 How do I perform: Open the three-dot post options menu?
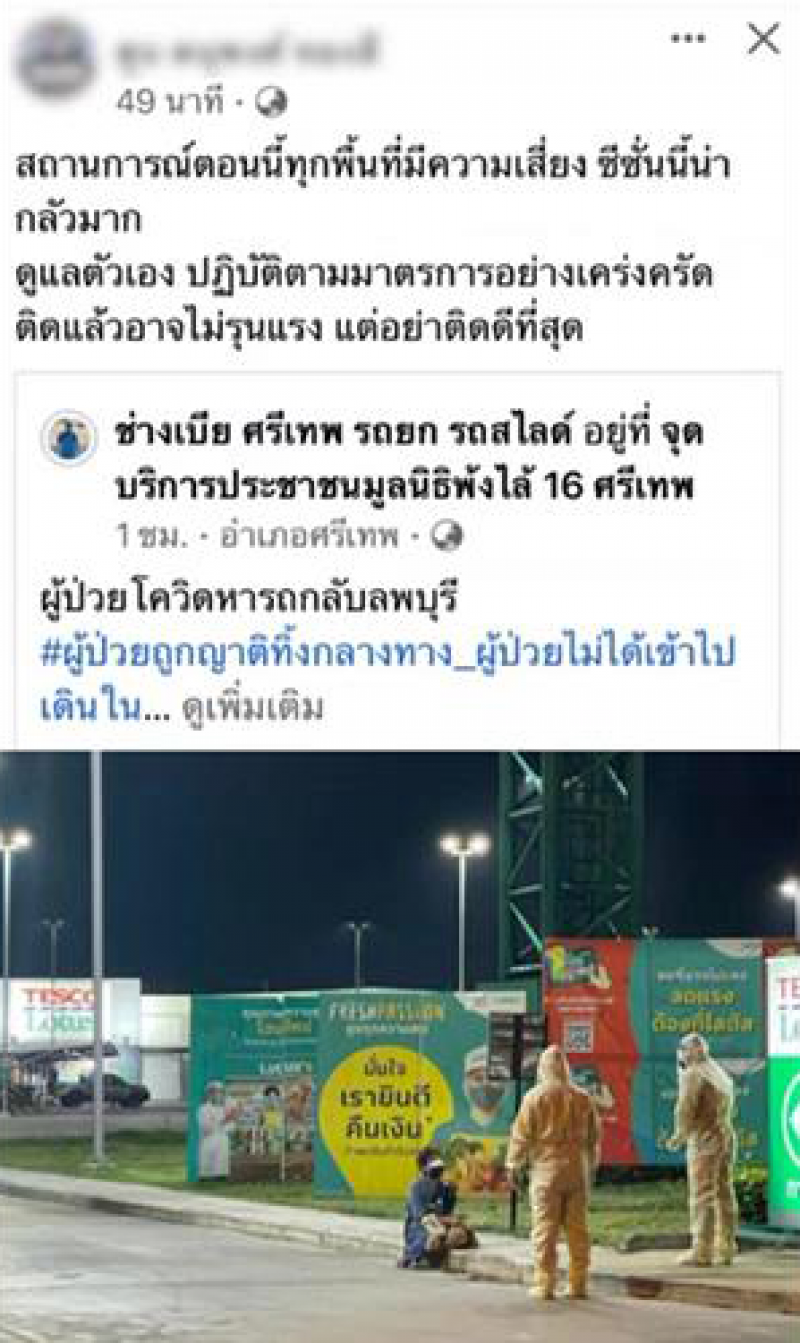pyautogui.click(x=687, y=40)
